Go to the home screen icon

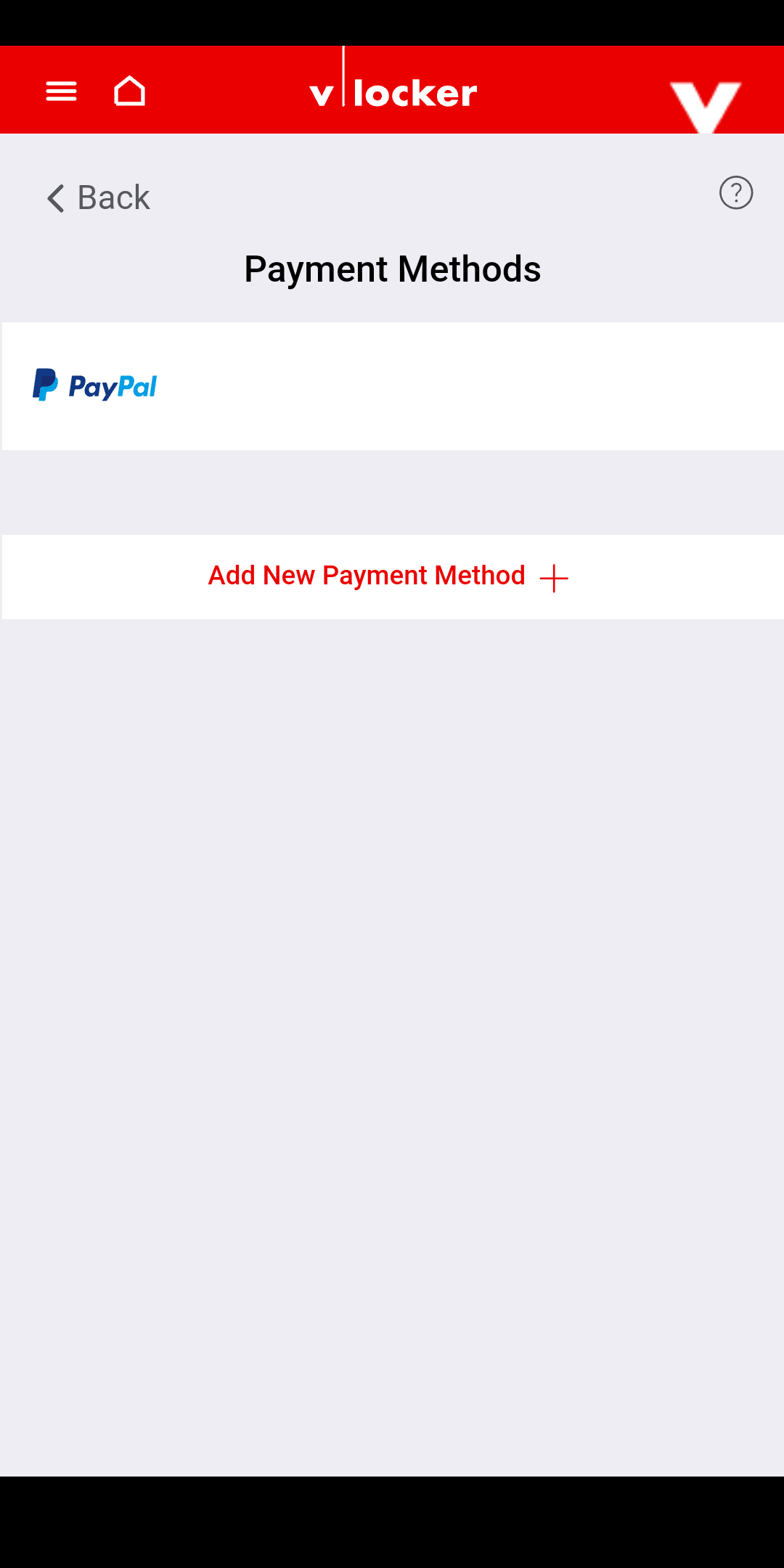coord(130,91)
